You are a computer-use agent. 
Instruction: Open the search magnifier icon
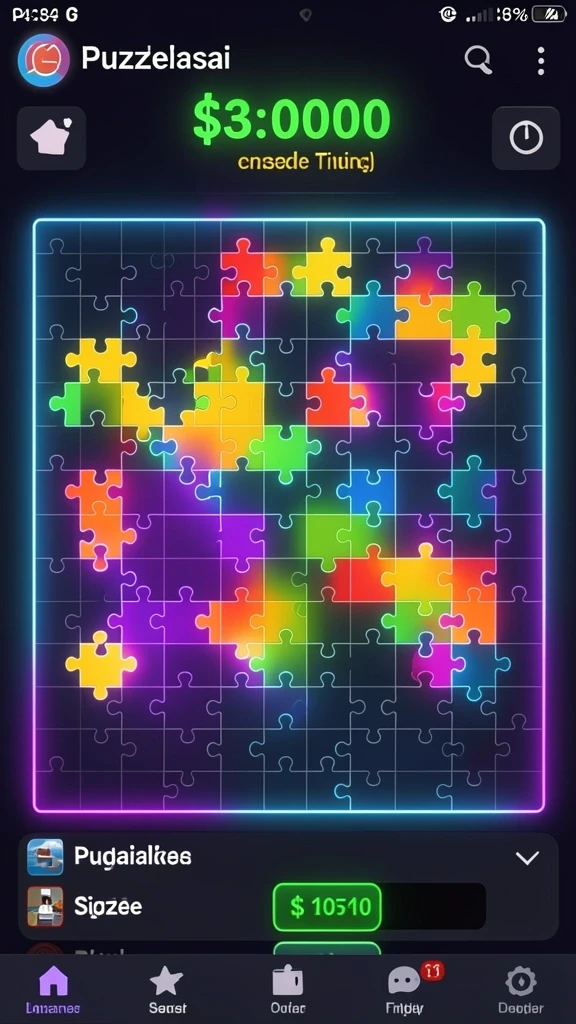(478, 60)
